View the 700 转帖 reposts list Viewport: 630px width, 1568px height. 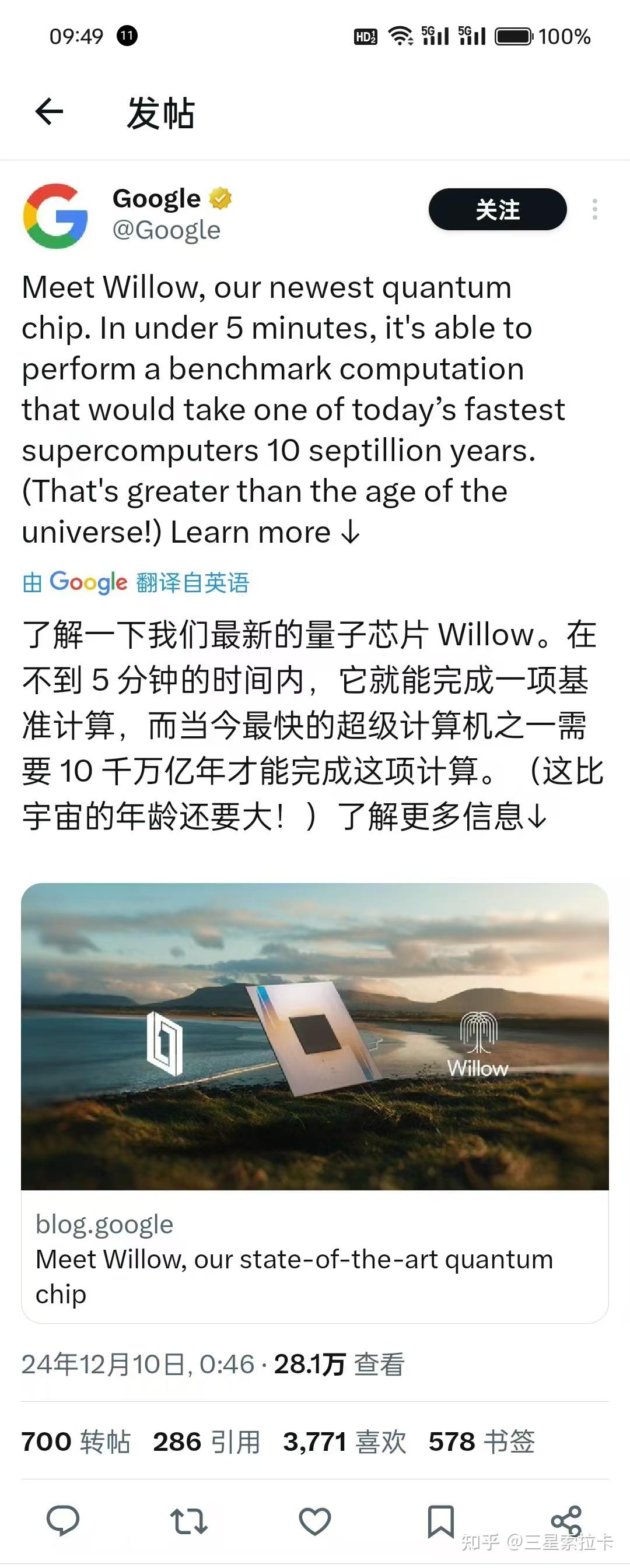pos(76,1442)
